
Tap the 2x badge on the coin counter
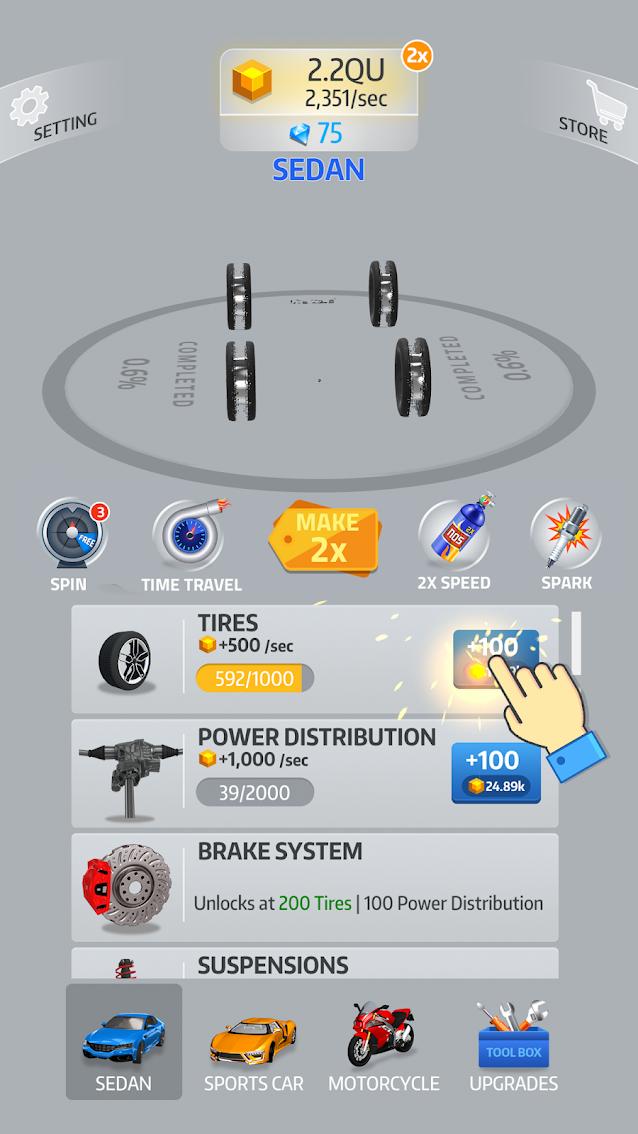point(417,55)
